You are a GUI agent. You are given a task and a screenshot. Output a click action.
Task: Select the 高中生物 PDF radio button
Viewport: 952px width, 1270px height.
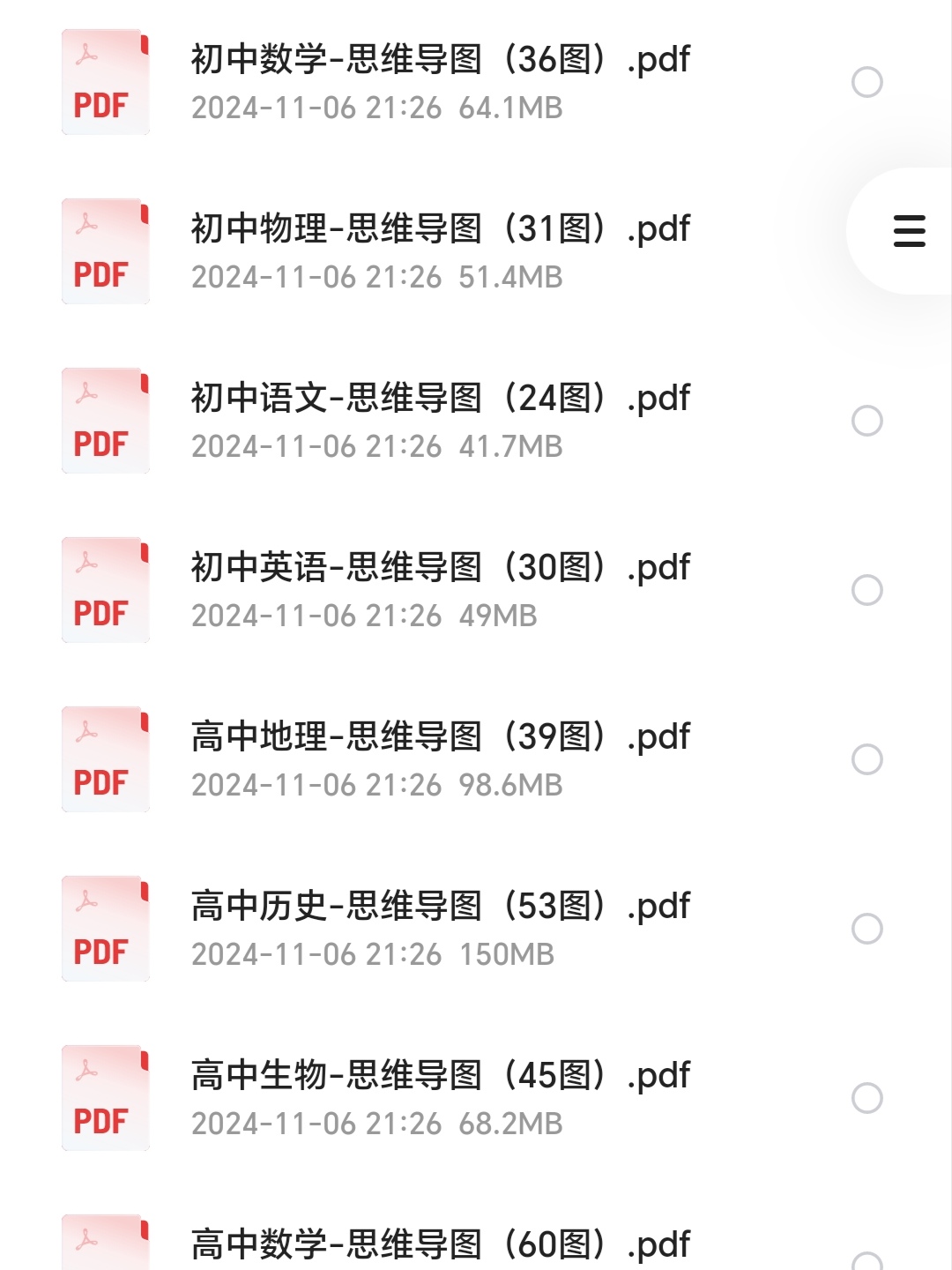pos(867,1098)
